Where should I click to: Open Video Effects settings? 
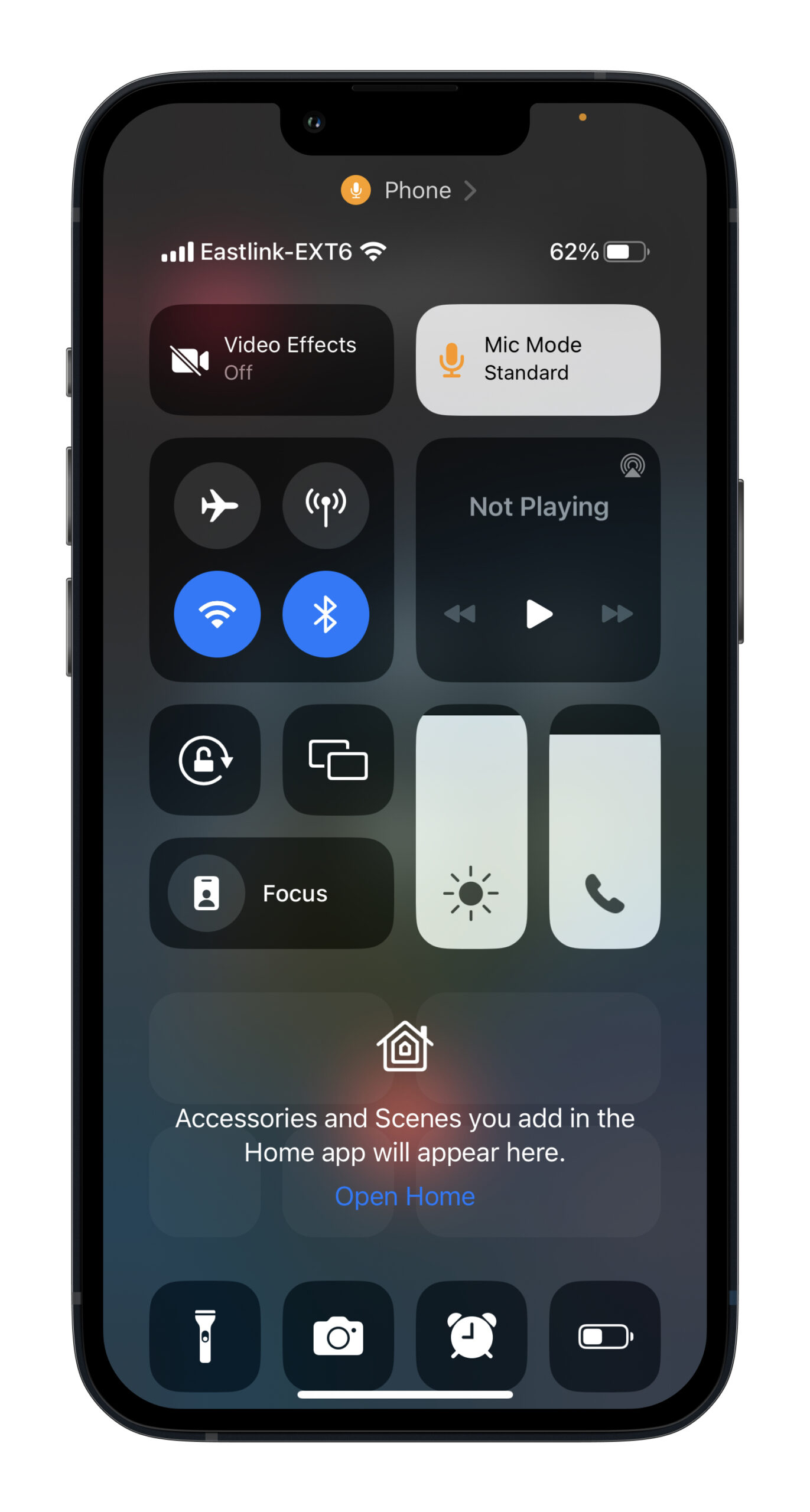pyautogui.click(x=271, y=359)
